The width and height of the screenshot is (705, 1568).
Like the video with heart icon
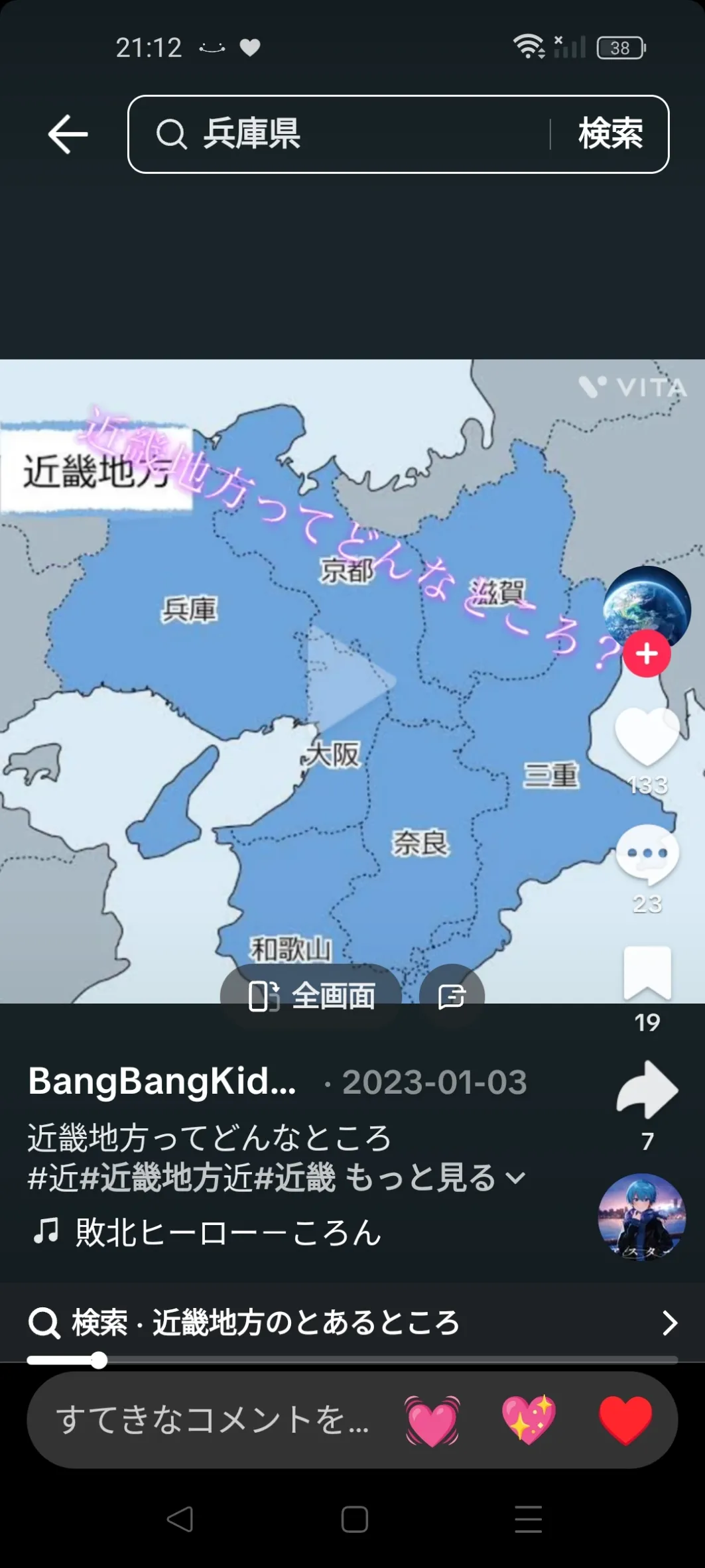[x=647, y=736]
